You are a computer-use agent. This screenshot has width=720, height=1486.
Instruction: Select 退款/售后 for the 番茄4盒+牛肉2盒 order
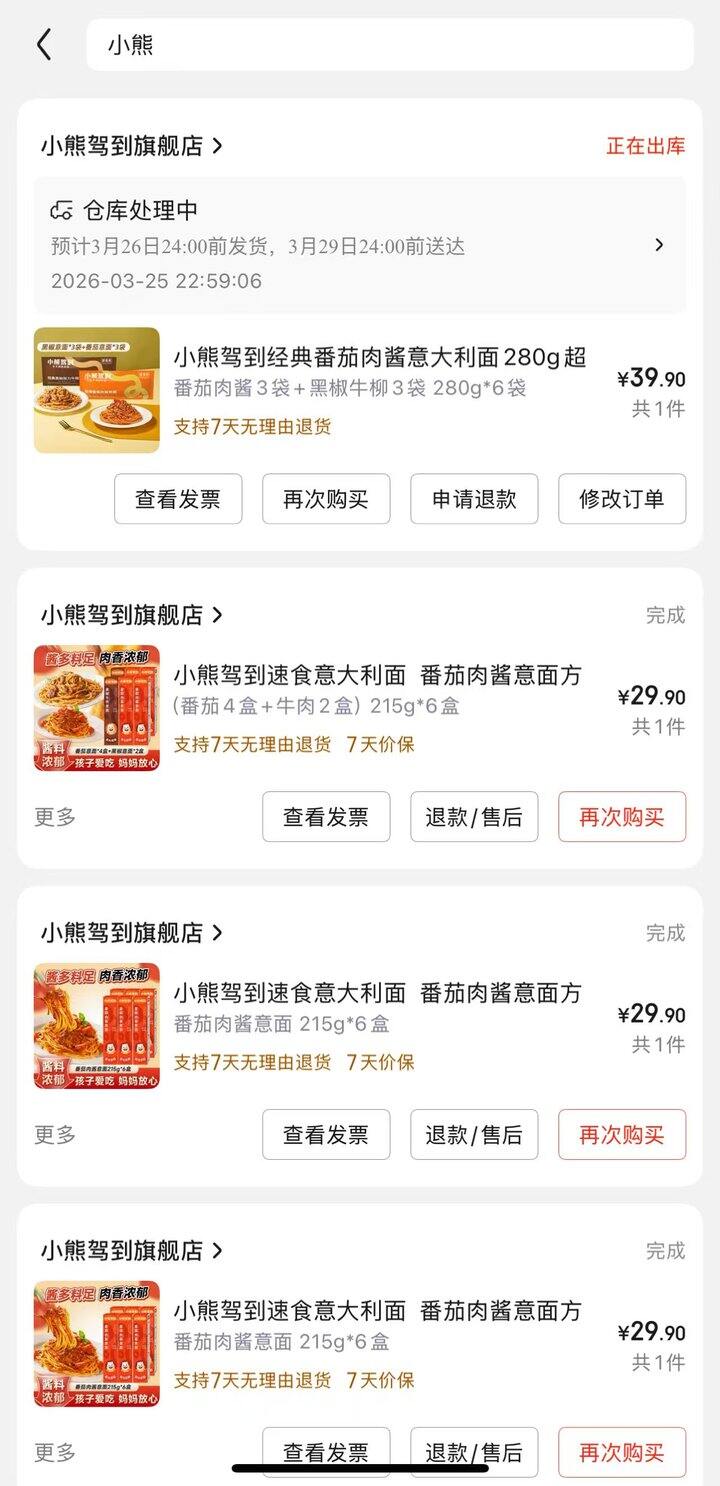(x=474, y=817)
